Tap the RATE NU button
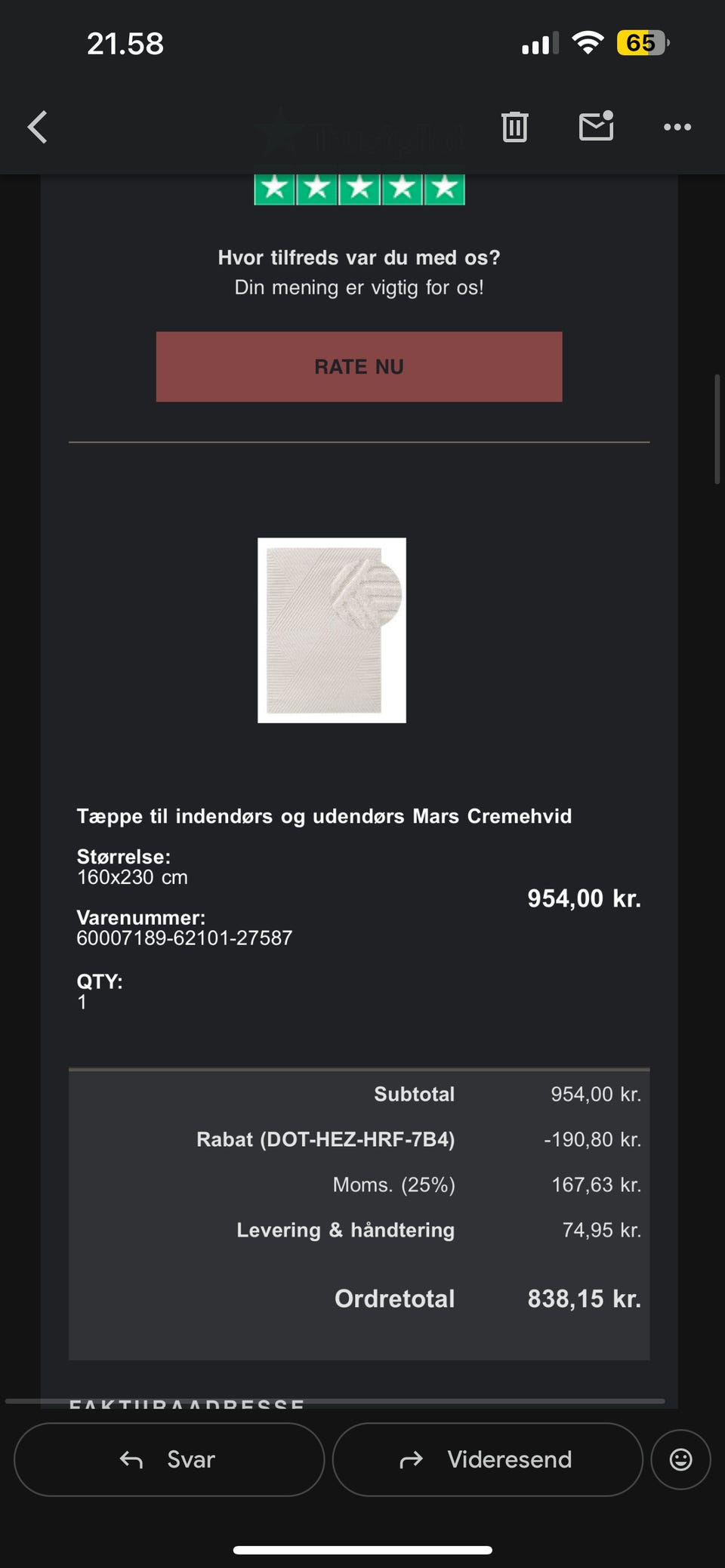 tap(359, 366)
